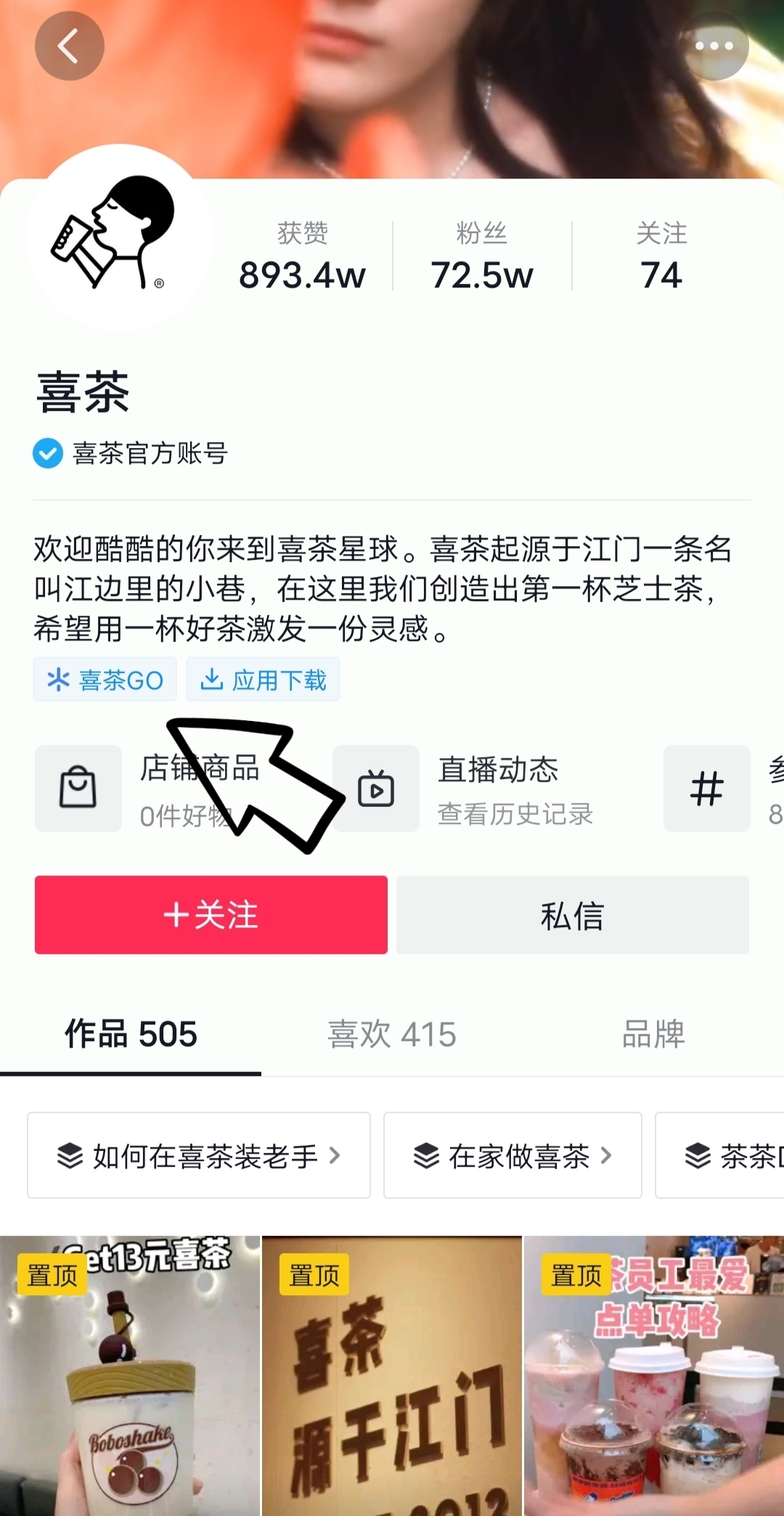Switch to the 喜欢 415 tab
The height and width of the screenshot is (1516, 784).
392,1034
